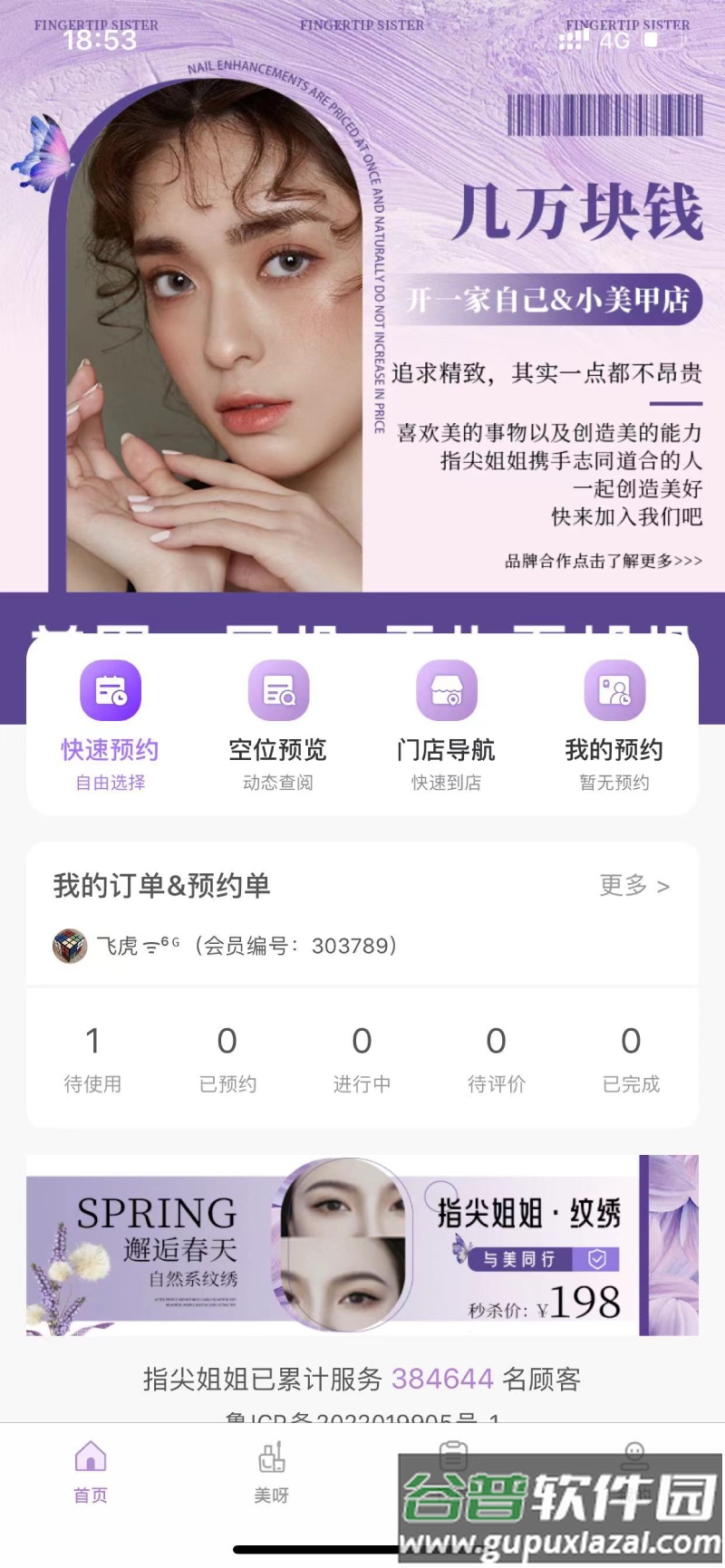
Task: Open 品牌合作点击了解更多 link
Action: tap(602, 560)
